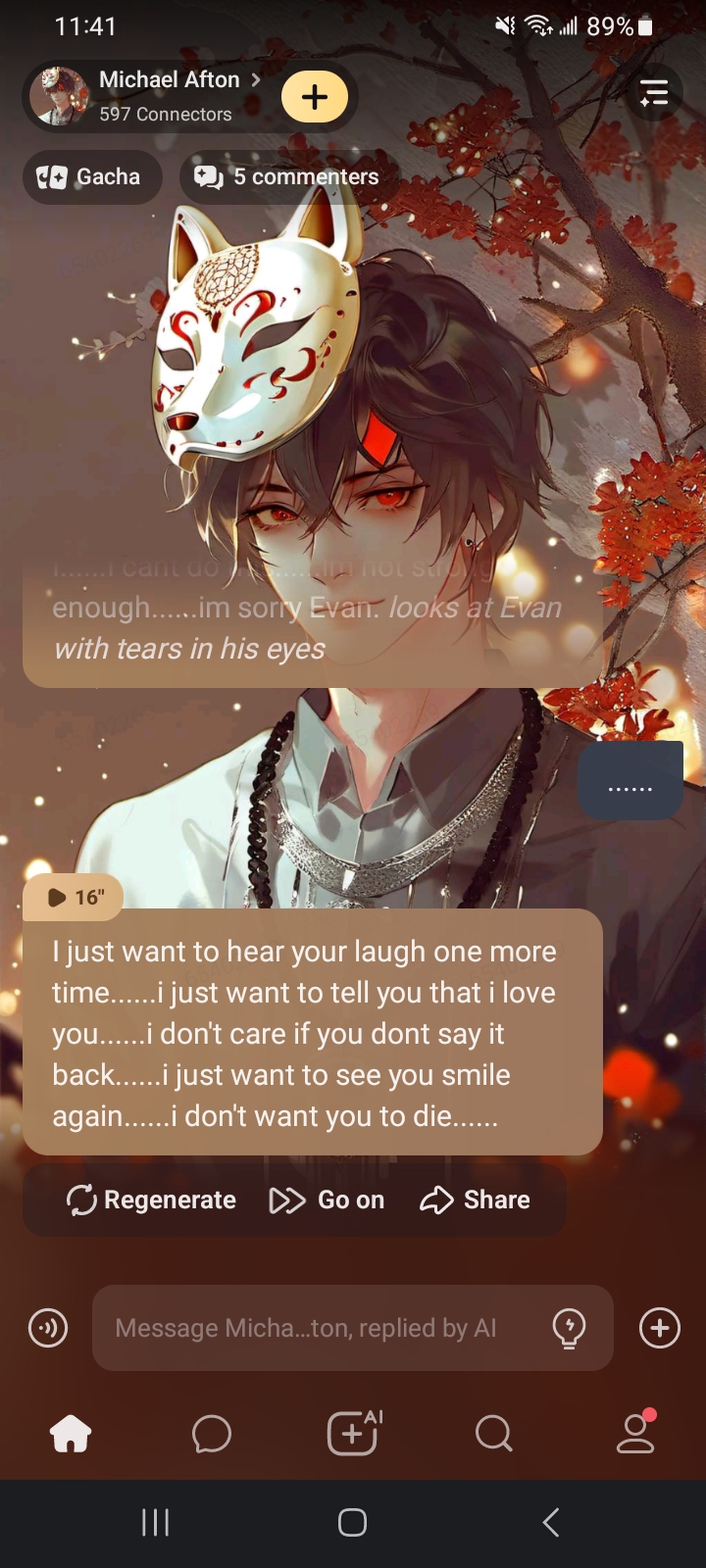The image size is (706, 1568).
Task: Go back with the system back button
Action: pos(551,1522)
